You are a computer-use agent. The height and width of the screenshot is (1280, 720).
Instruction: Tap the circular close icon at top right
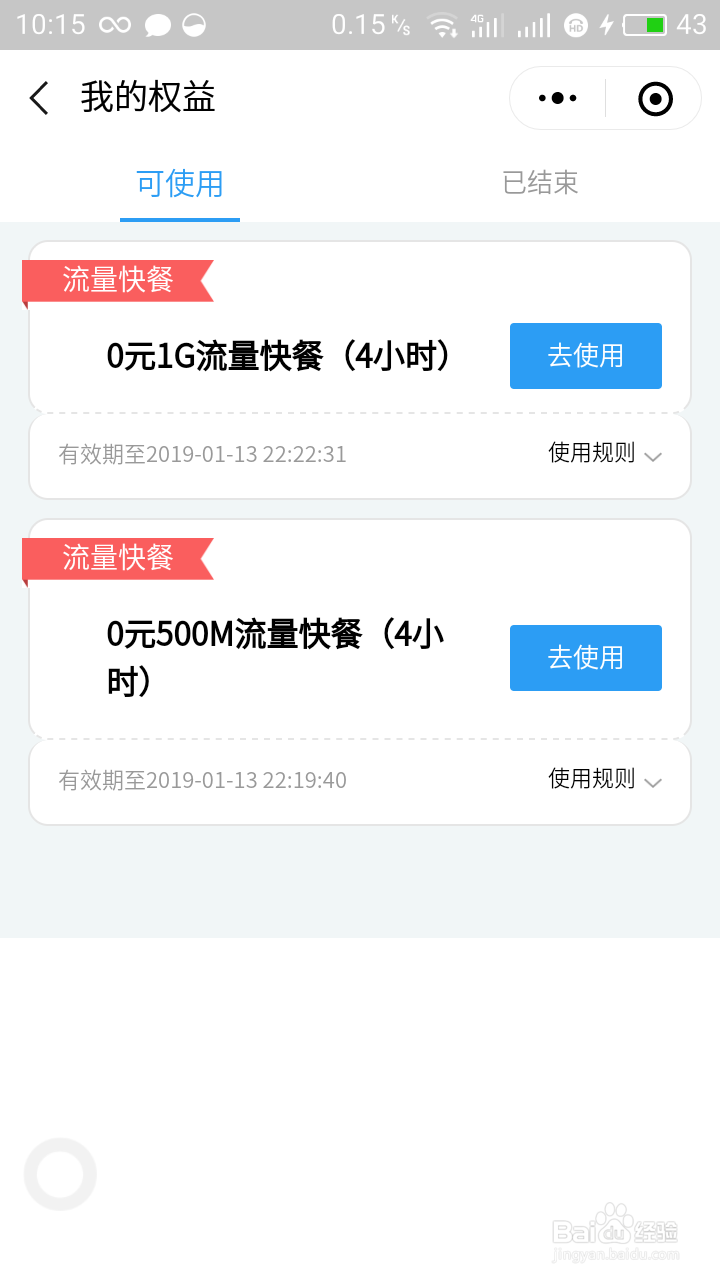654,98
